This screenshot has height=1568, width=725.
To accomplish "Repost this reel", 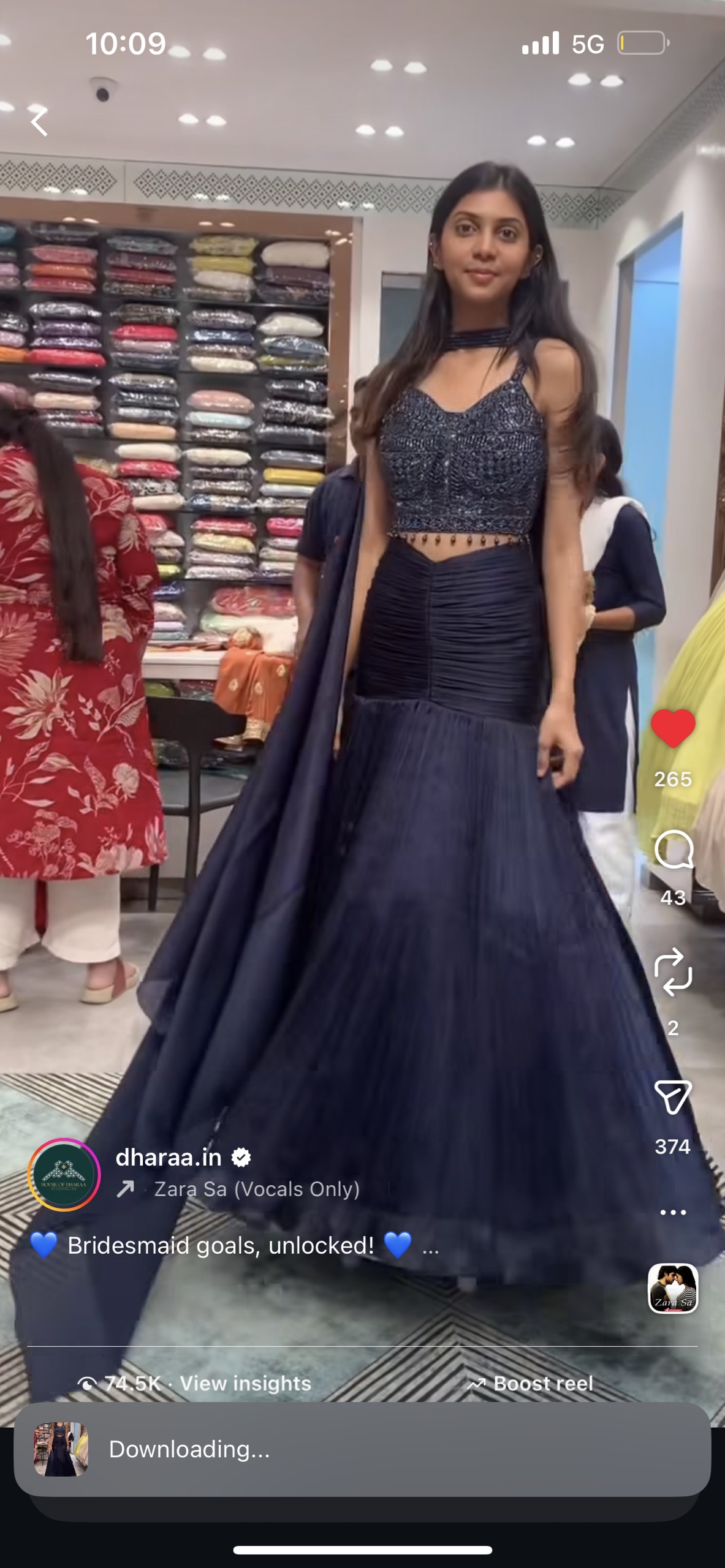I will click(673, 972).
